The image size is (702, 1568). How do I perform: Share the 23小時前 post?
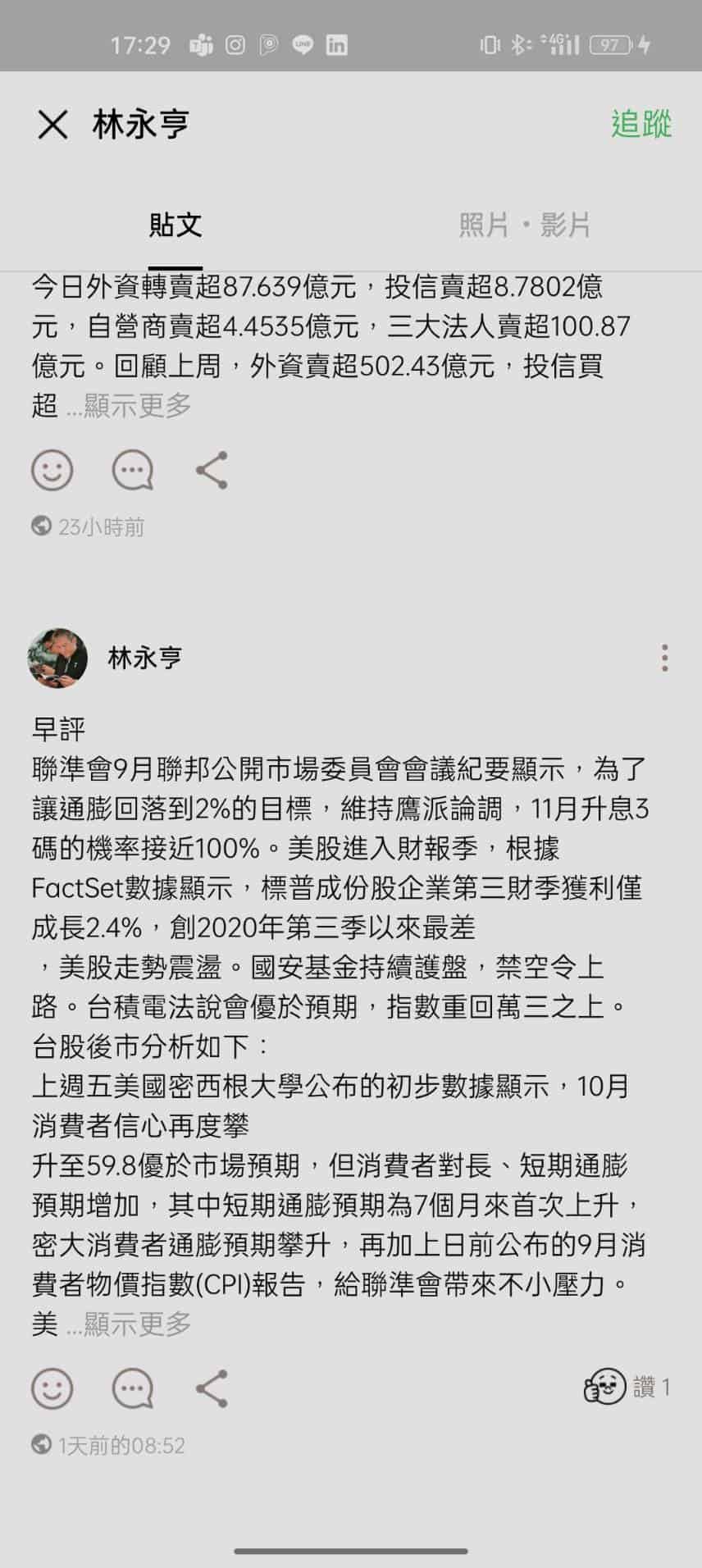click(212, 470)
